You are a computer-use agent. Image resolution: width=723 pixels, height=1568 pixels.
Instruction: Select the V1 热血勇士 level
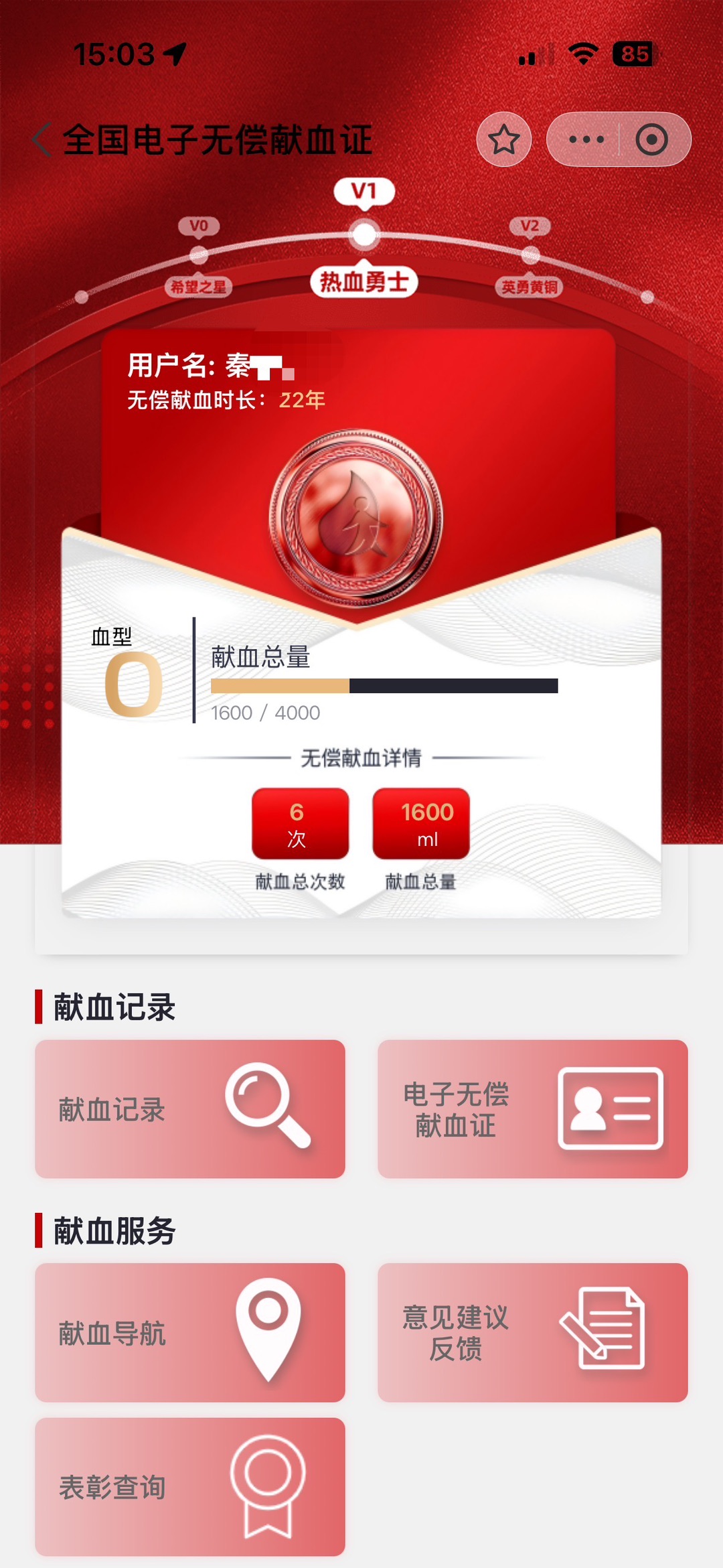364,235
